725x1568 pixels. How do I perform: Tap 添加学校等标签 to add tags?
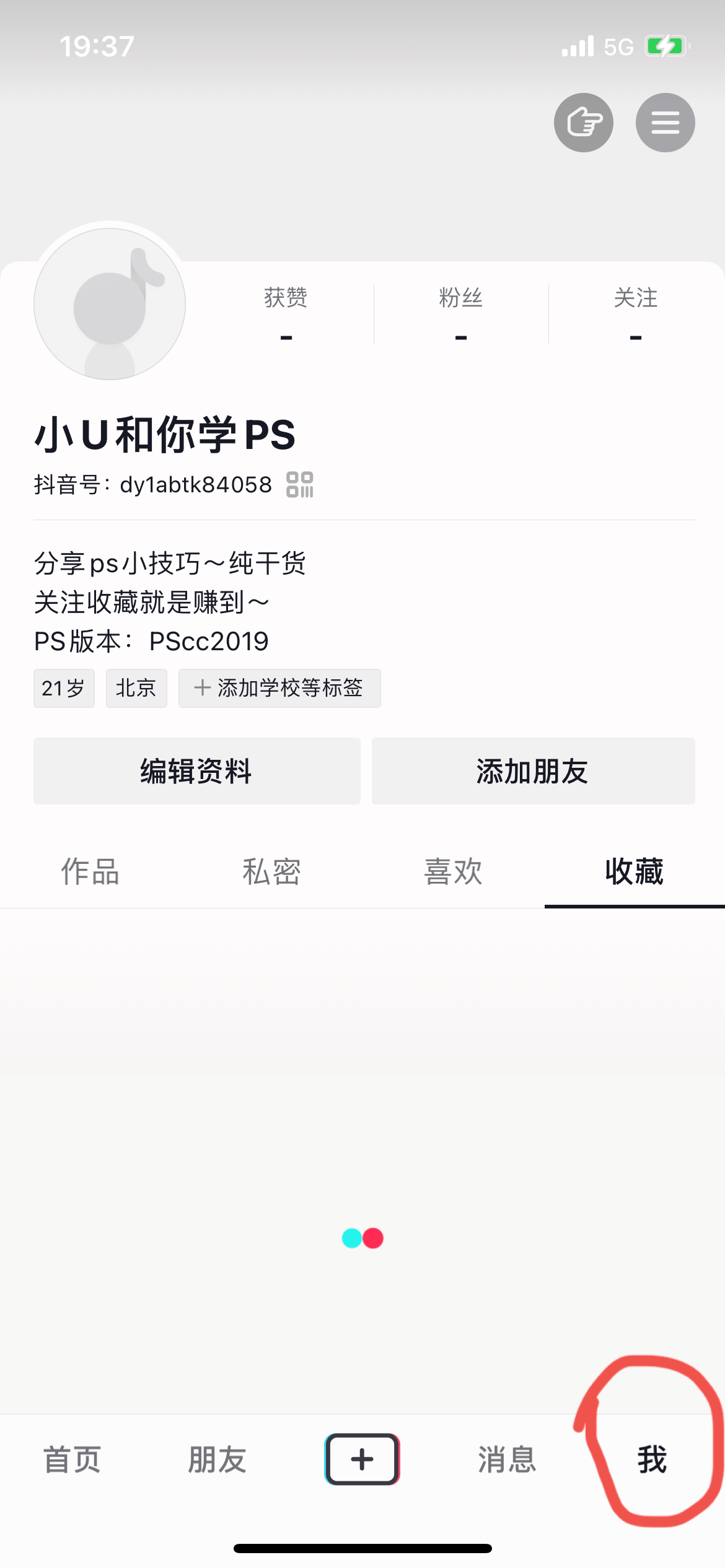pos(279,688)
